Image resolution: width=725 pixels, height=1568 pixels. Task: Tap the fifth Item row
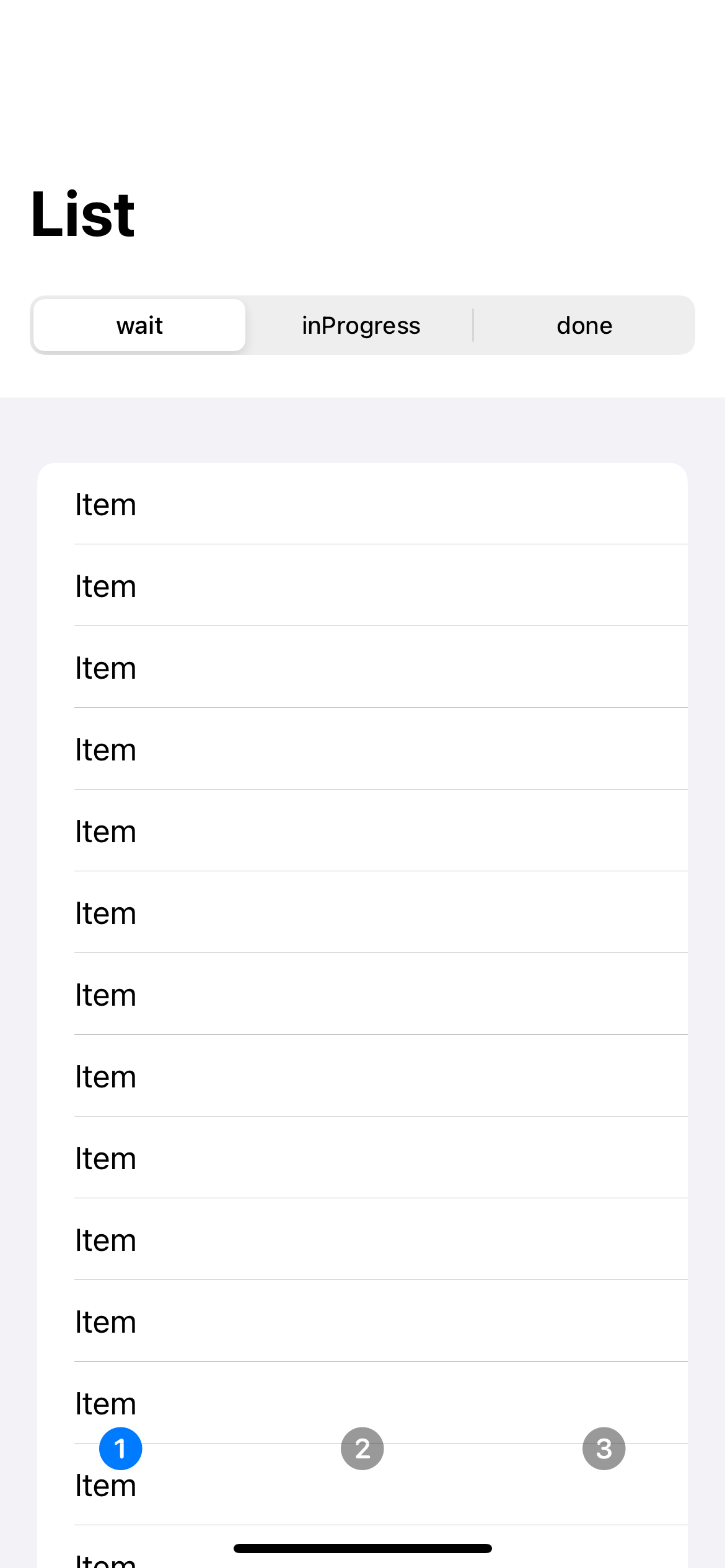(x=362, y=830)
